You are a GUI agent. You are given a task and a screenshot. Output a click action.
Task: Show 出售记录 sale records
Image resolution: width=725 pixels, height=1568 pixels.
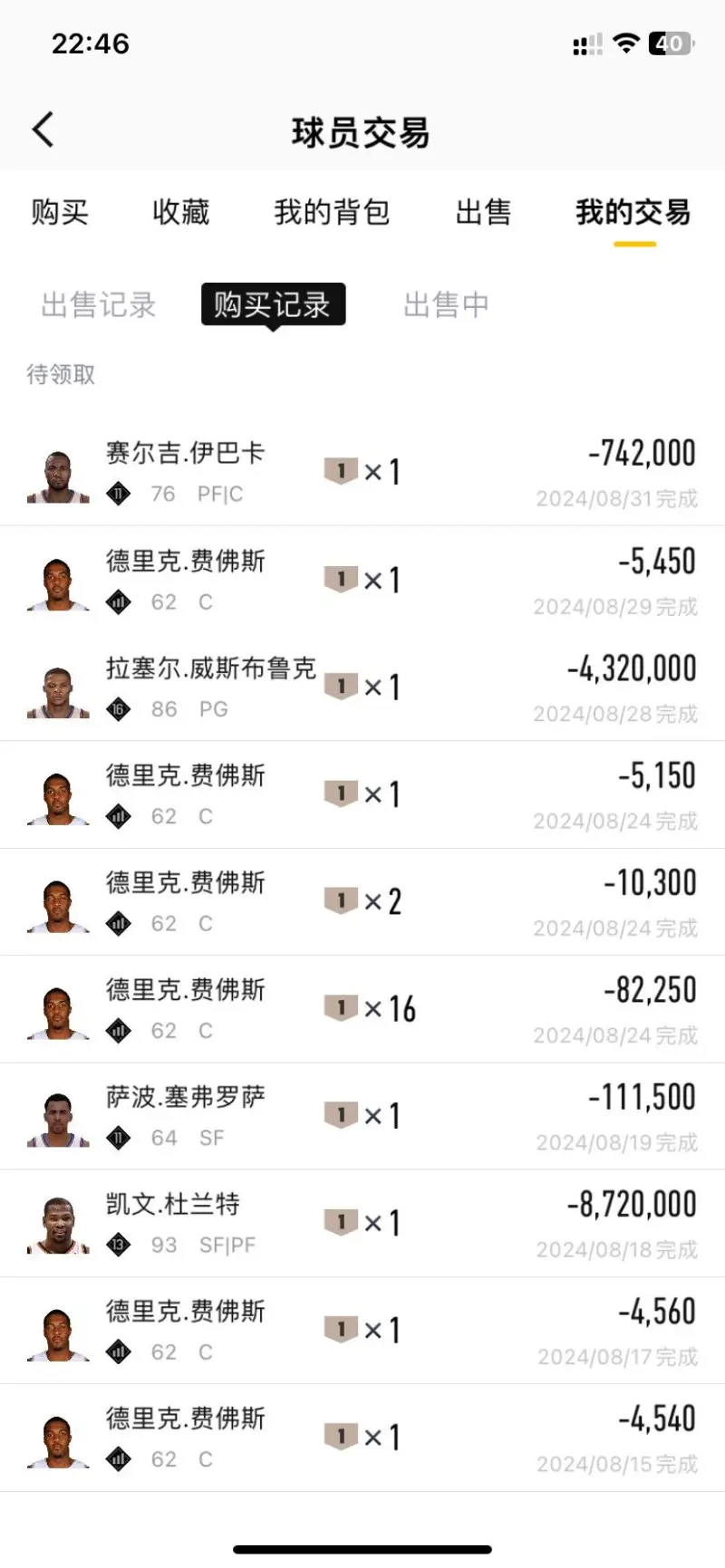[99, 304]
